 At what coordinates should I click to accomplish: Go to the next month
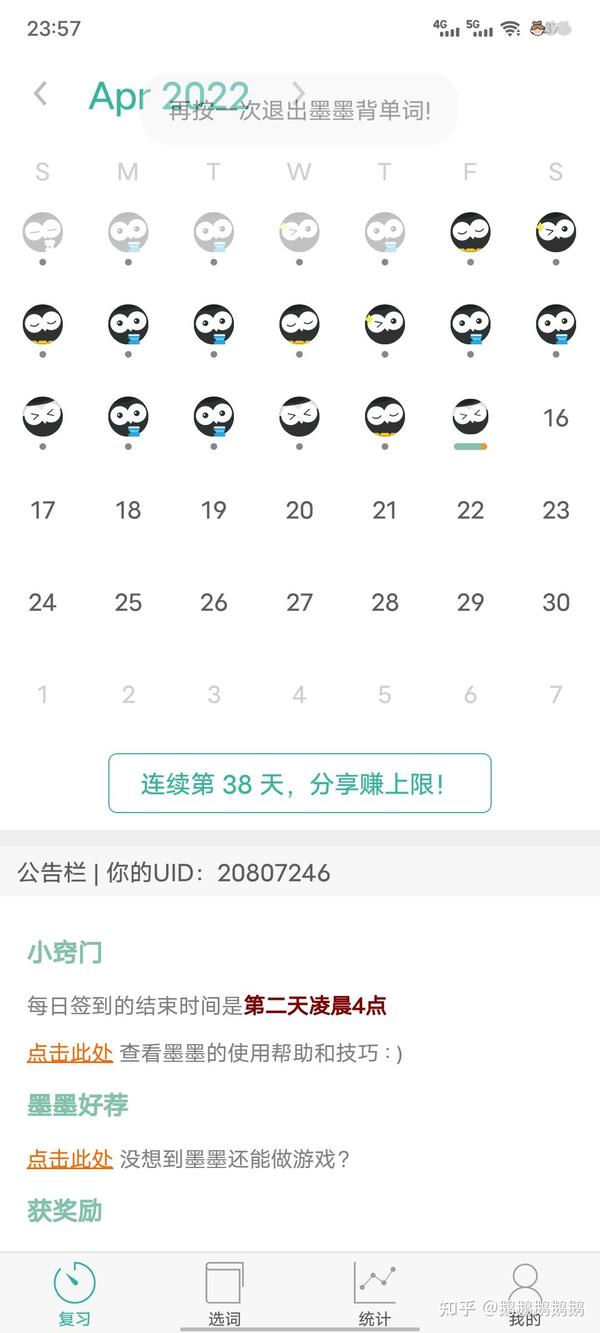pos(298,94)
